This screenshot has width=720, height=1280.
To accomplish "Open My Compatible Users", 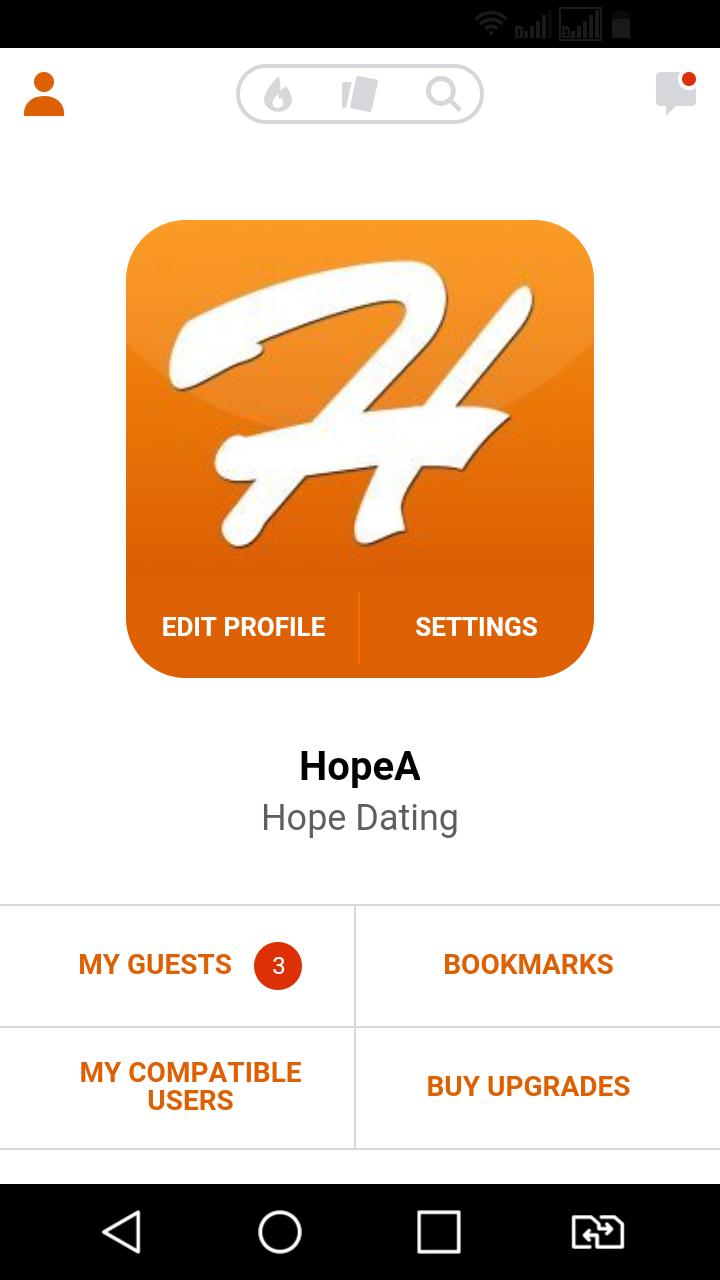I will click(x=188, y=1087).
